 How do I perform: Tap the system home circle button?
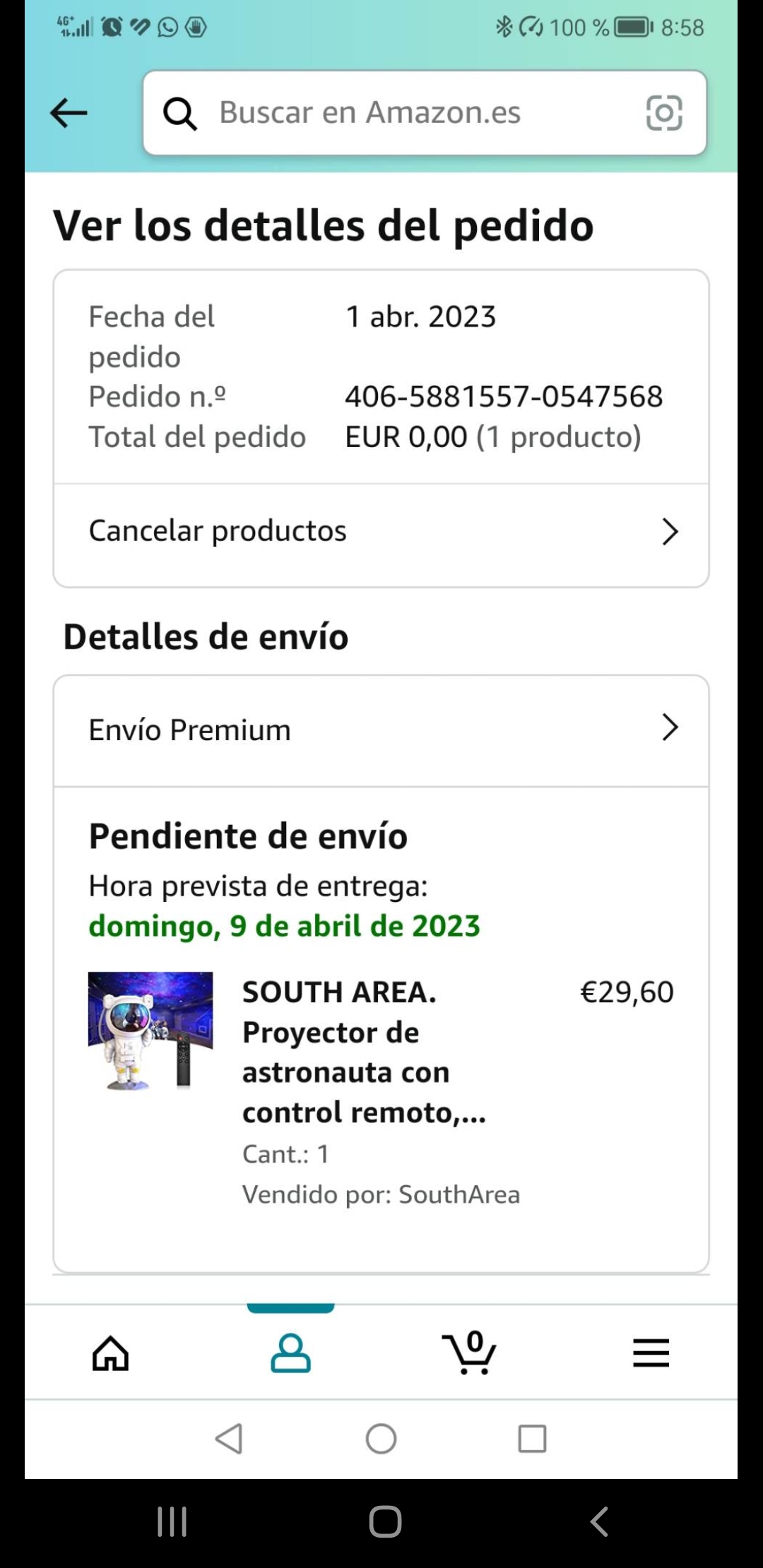(x=381, y=1439)
